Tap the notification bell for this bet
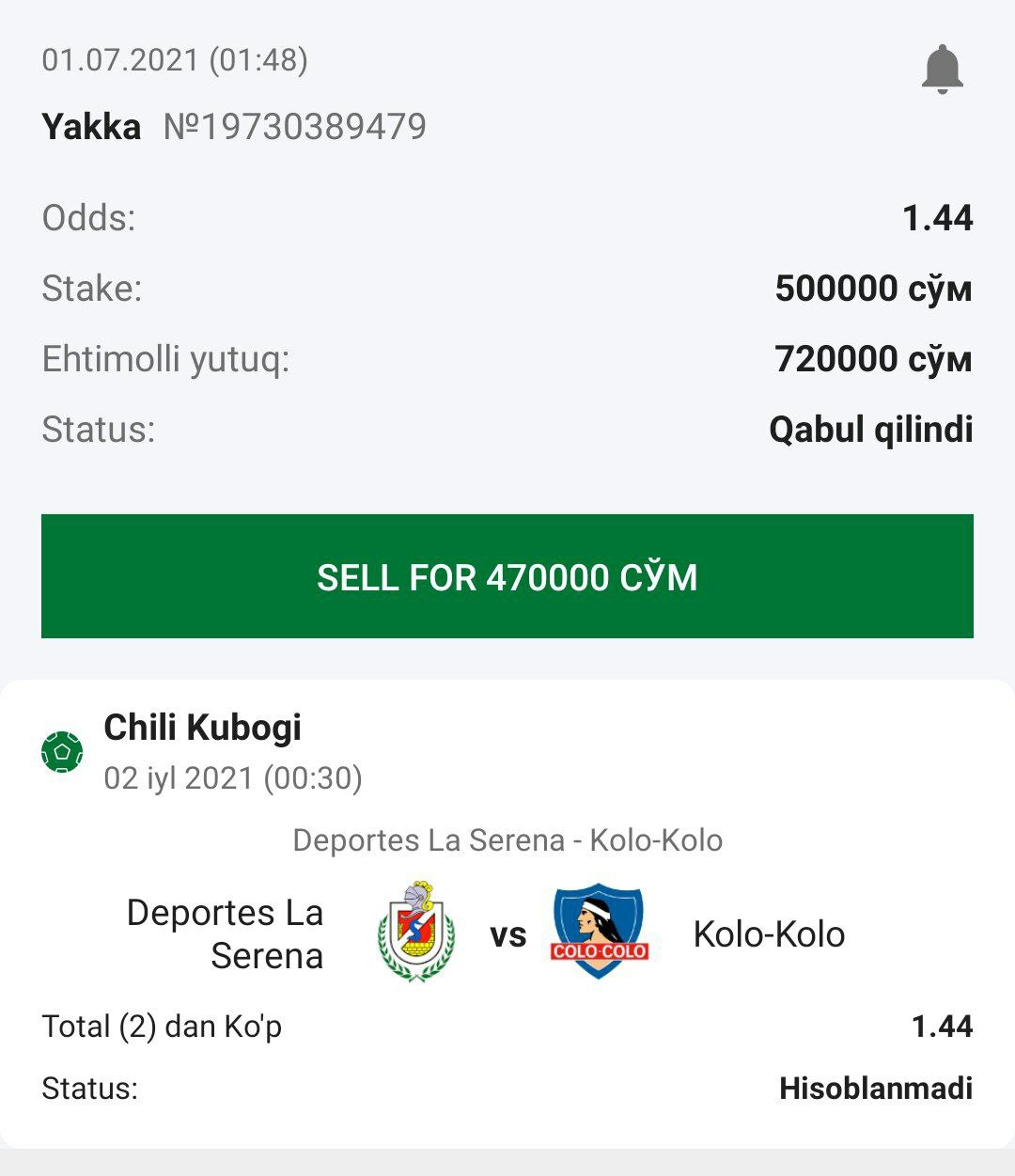The image size is (1015, 1176). pos(942,71)
